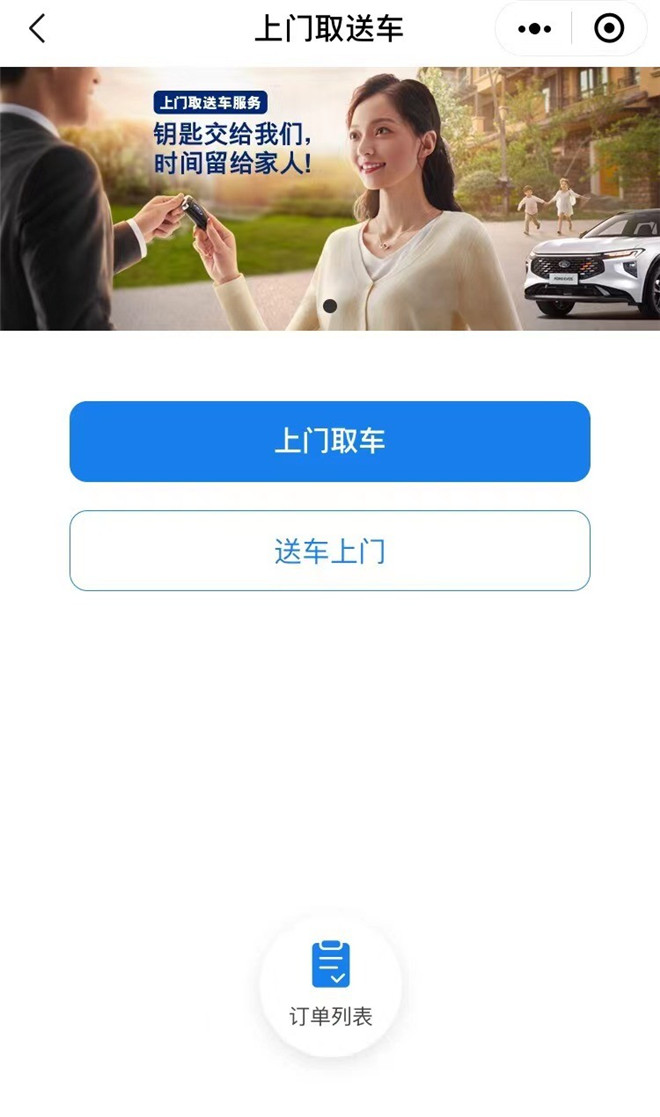This screenshot has width=660, height=1117.
Task: Go back using the top-left arrow
Action: click(37, 29)
